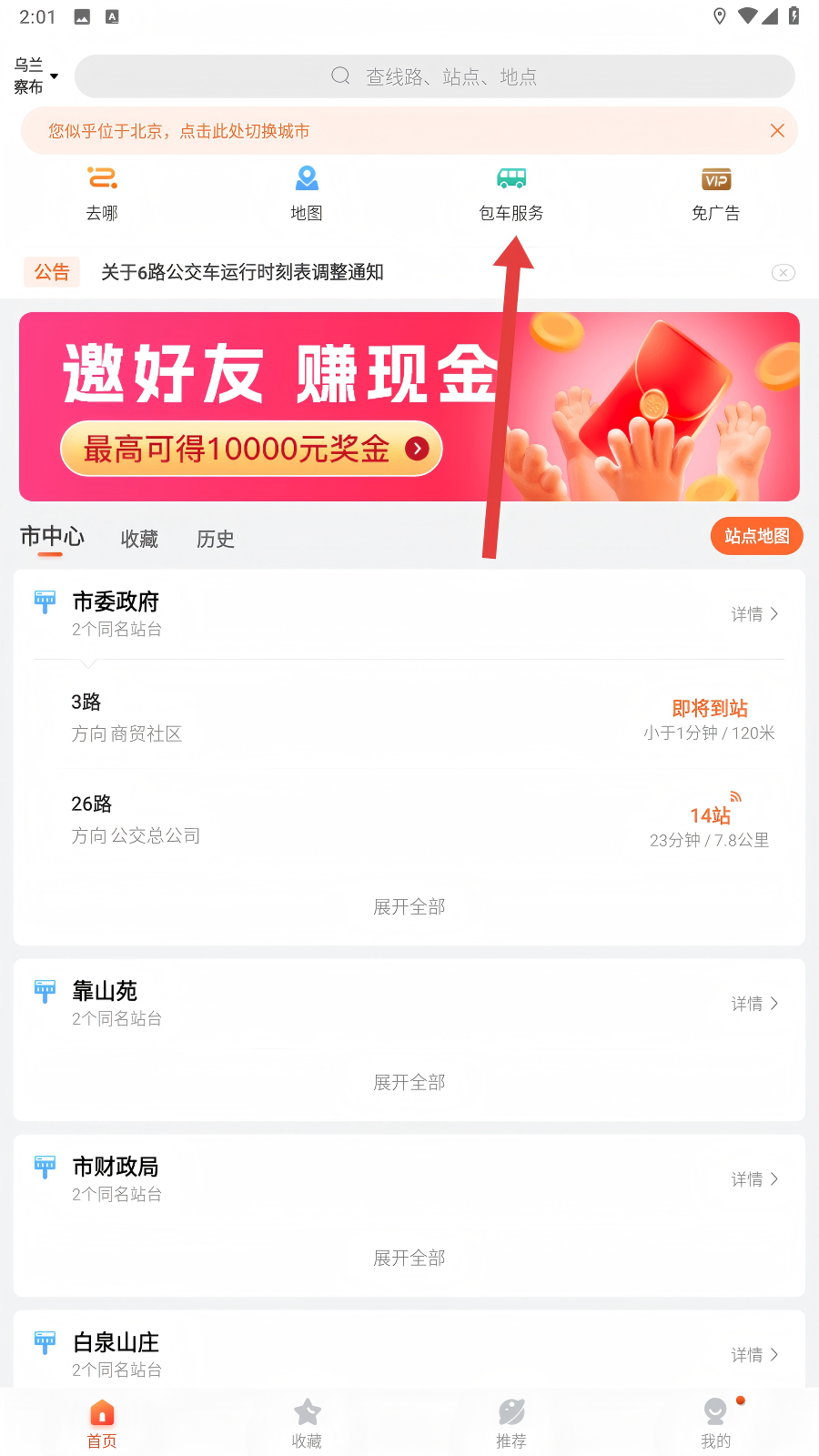Tap the search box for routes and stops

click(x=434, y=76)
